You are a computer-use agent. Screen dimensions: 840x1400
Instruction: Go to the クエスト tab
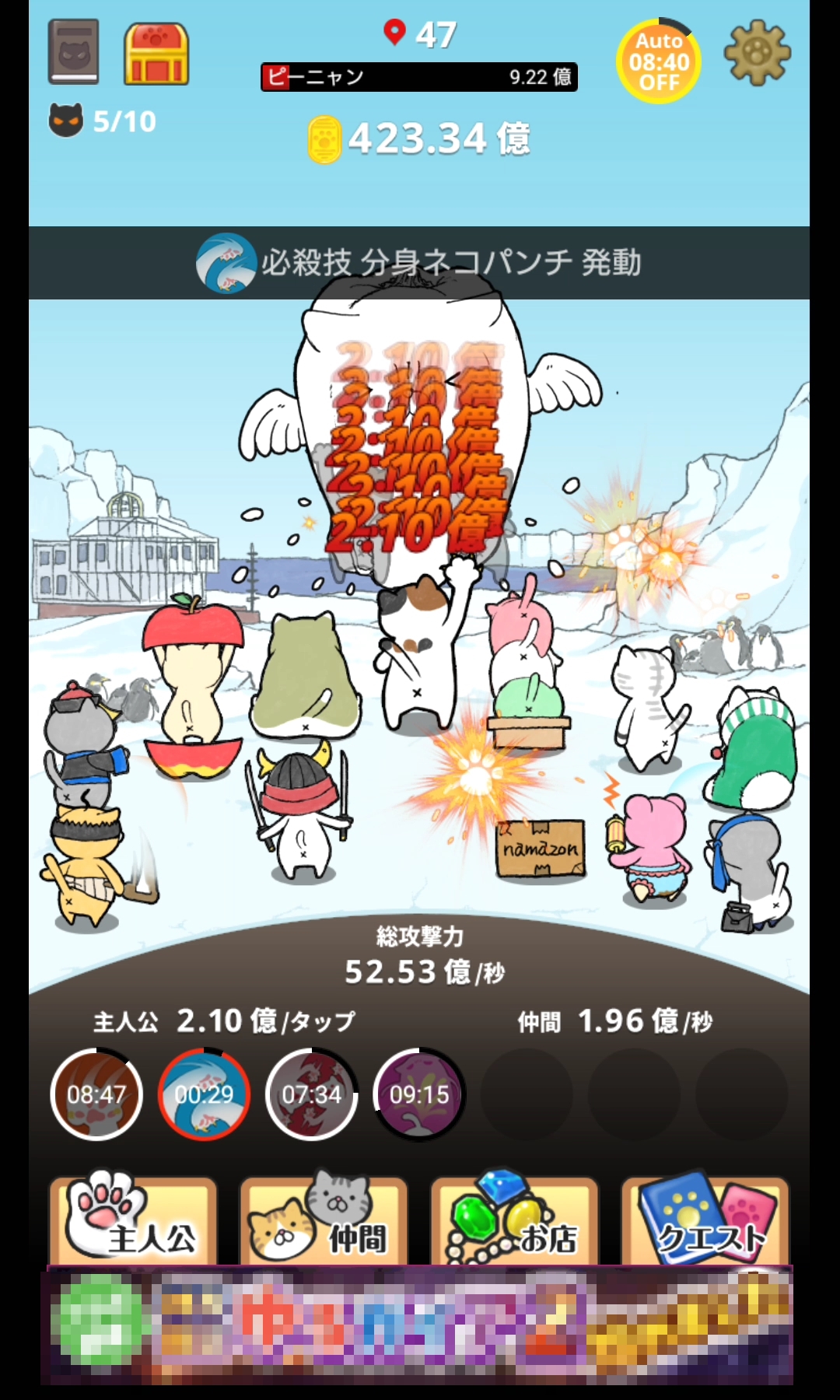[x=705, y=1221]
